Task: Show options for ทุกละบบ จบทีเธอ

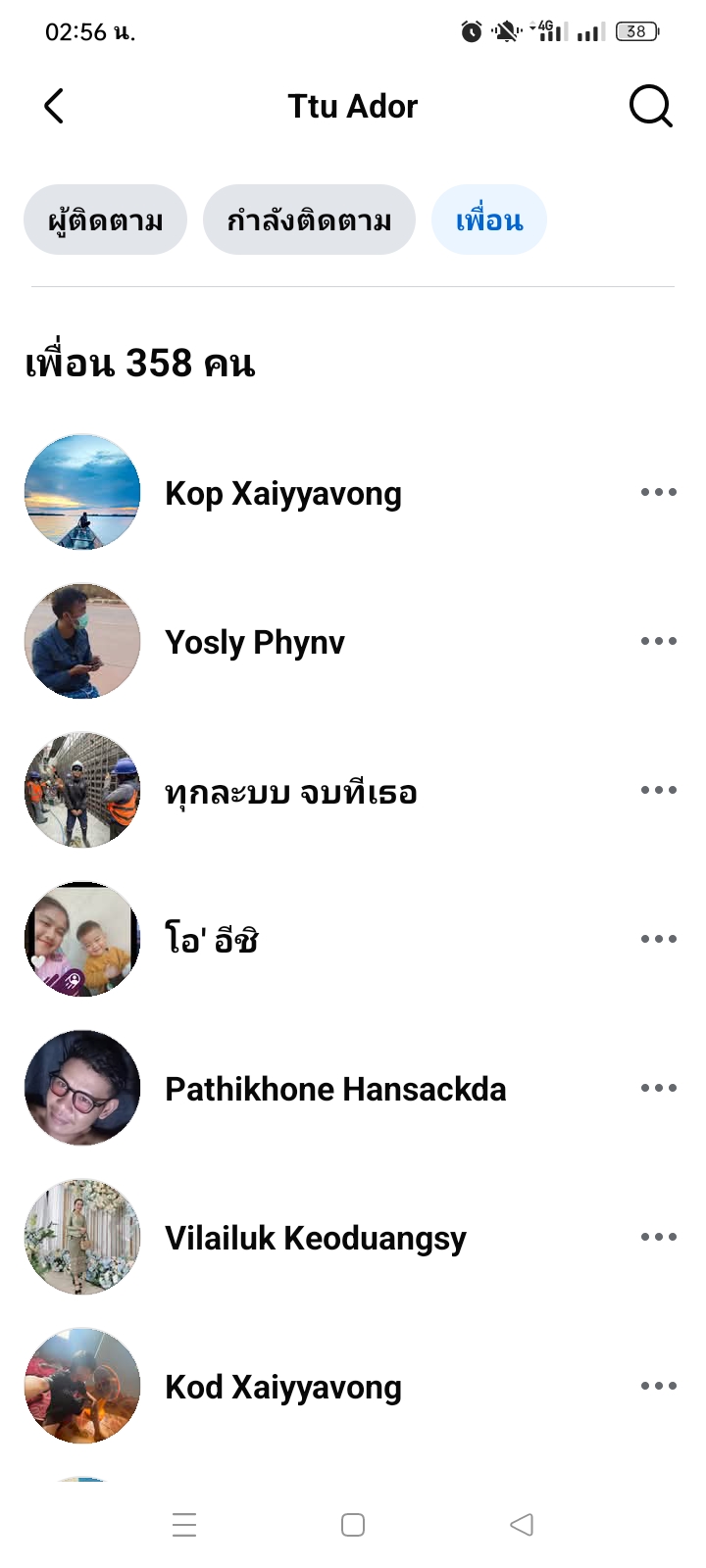Action: click(x=658, y=790)
